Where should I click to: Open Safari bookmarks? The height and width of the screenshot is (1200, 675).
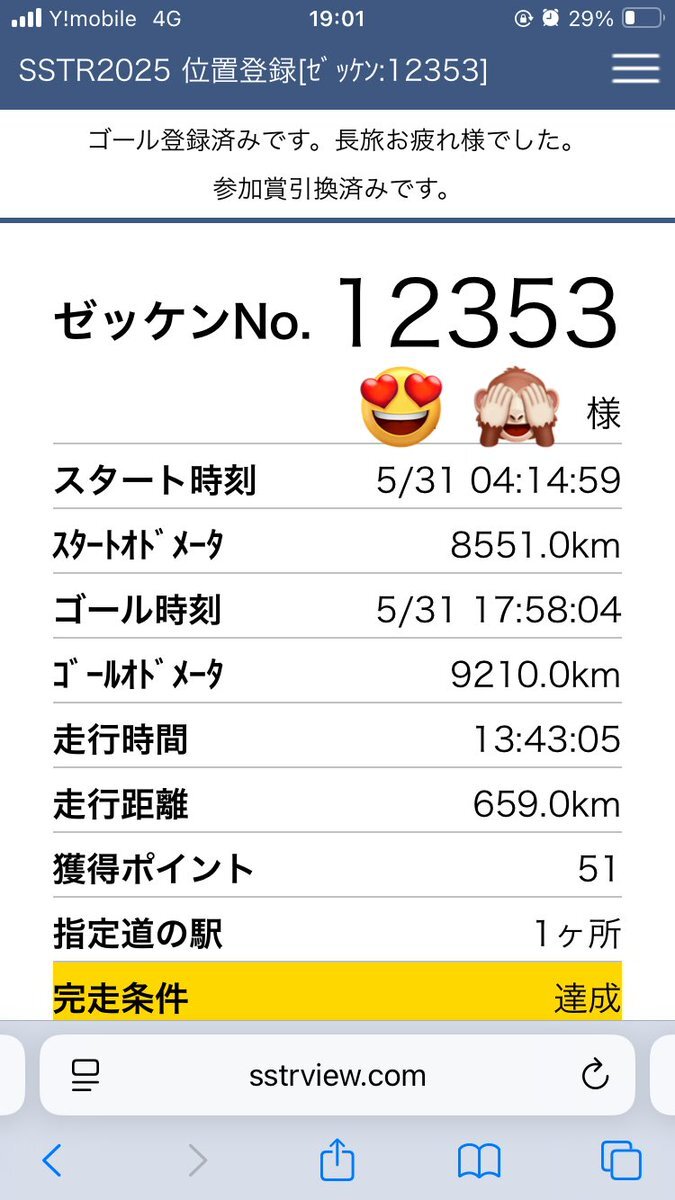click(479, 1161)
